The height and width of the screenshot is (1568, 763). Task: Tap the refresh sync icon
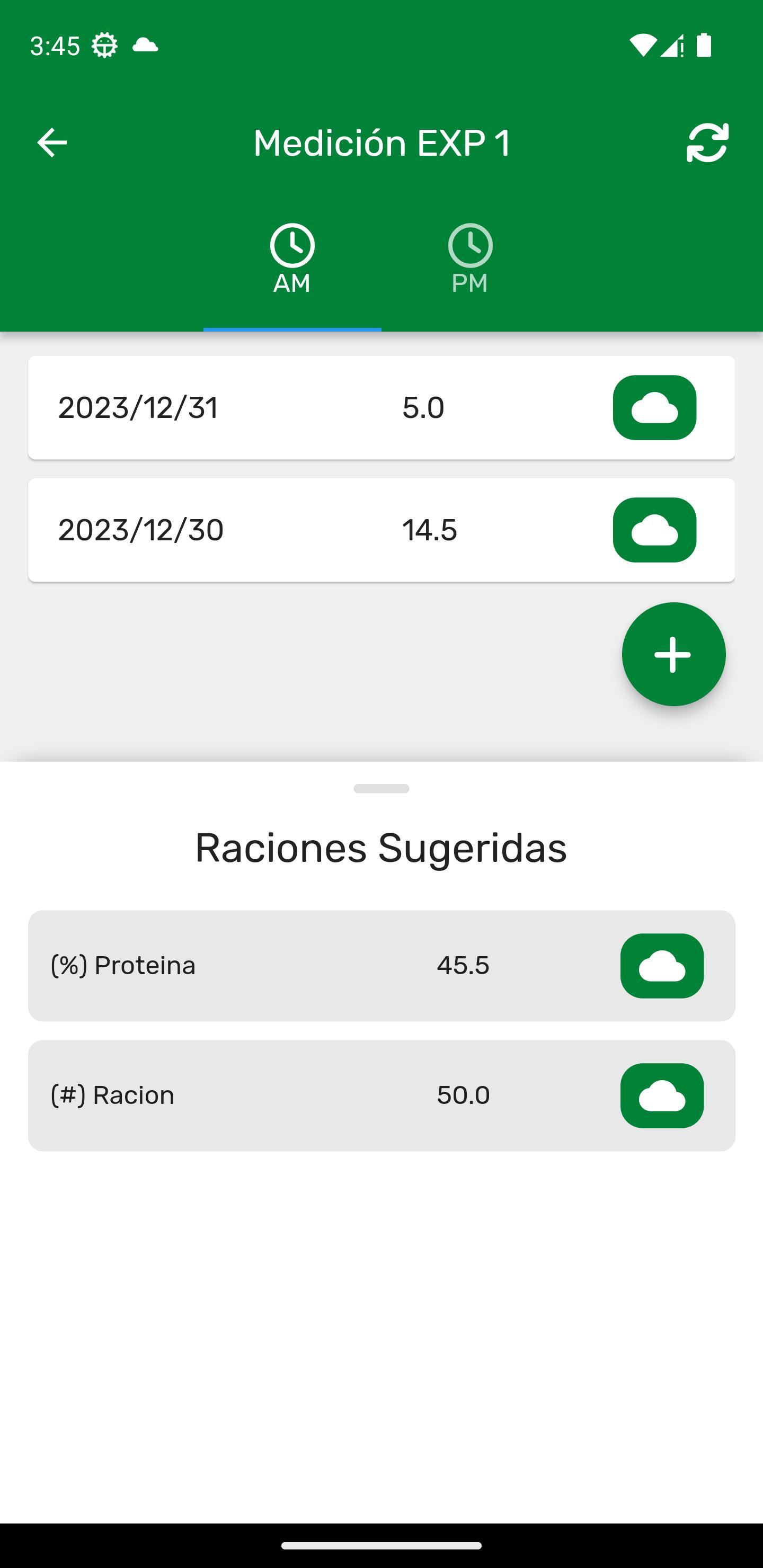[x=707, y=143]
